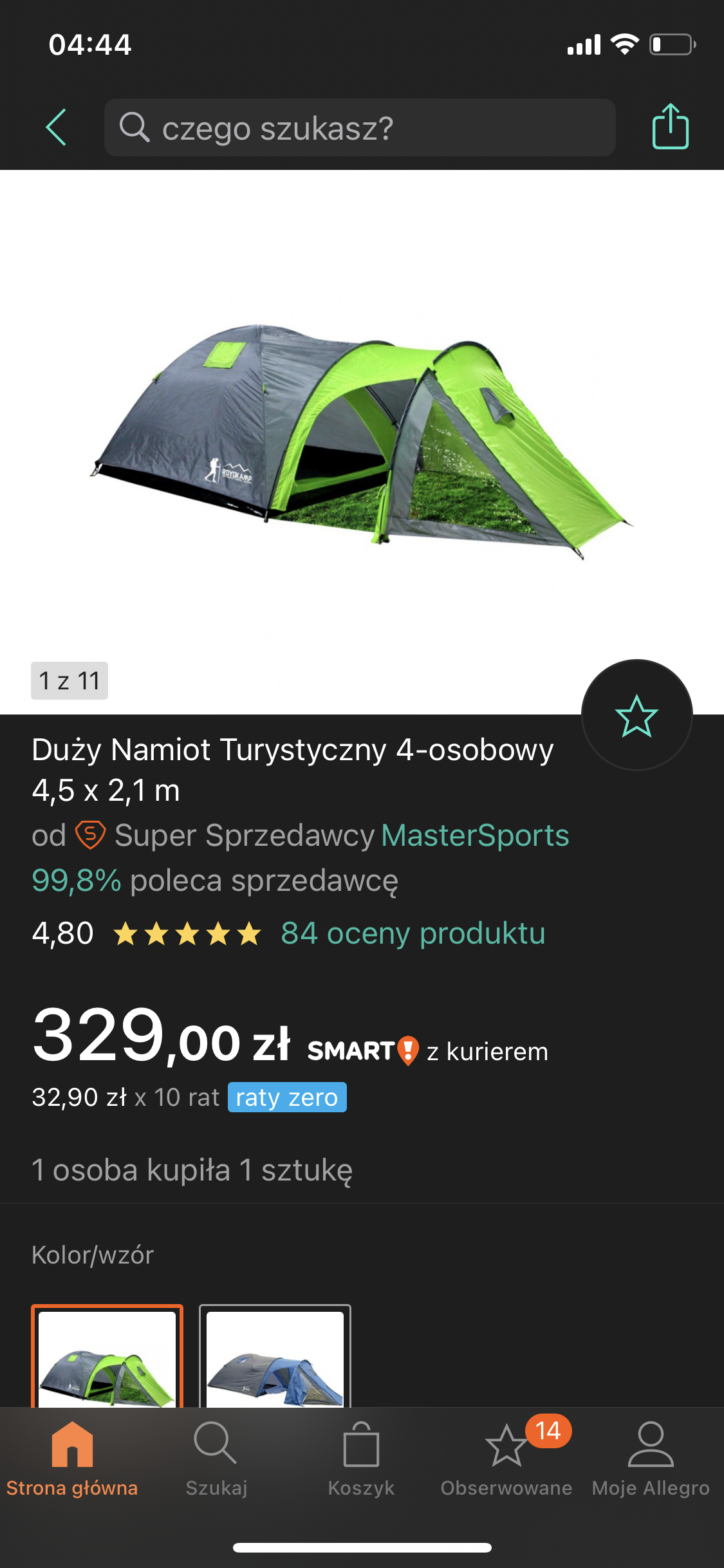View the 84 product ratings

(413, 933)
